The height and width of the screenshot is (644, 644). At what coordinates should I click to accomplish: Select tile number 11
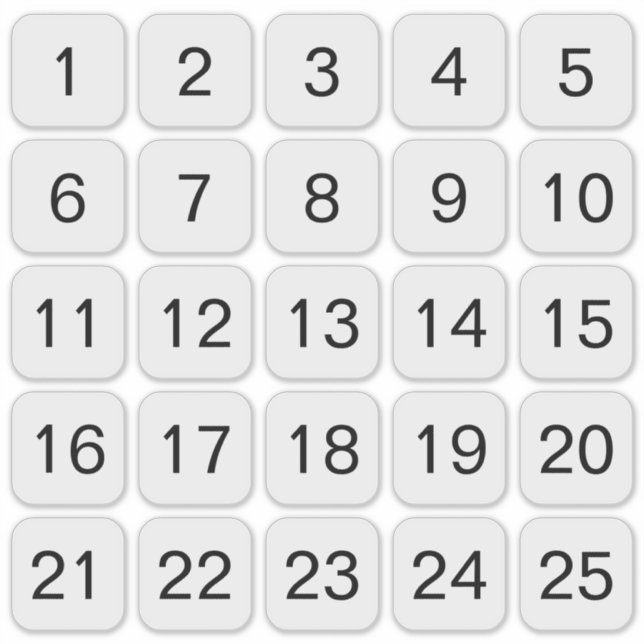click(68, 323)
